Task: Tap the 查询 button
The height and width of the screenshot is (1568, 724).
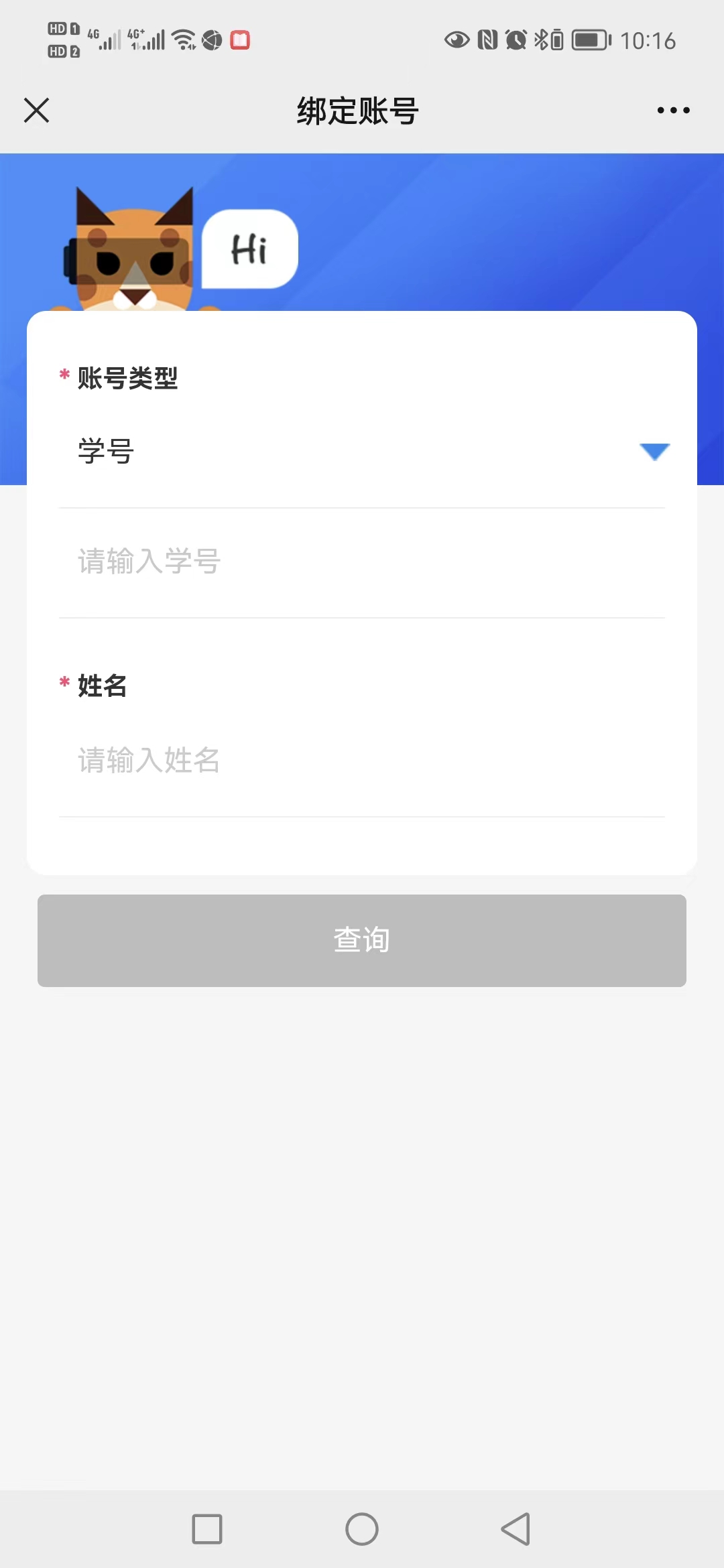Action: [362, 940]
